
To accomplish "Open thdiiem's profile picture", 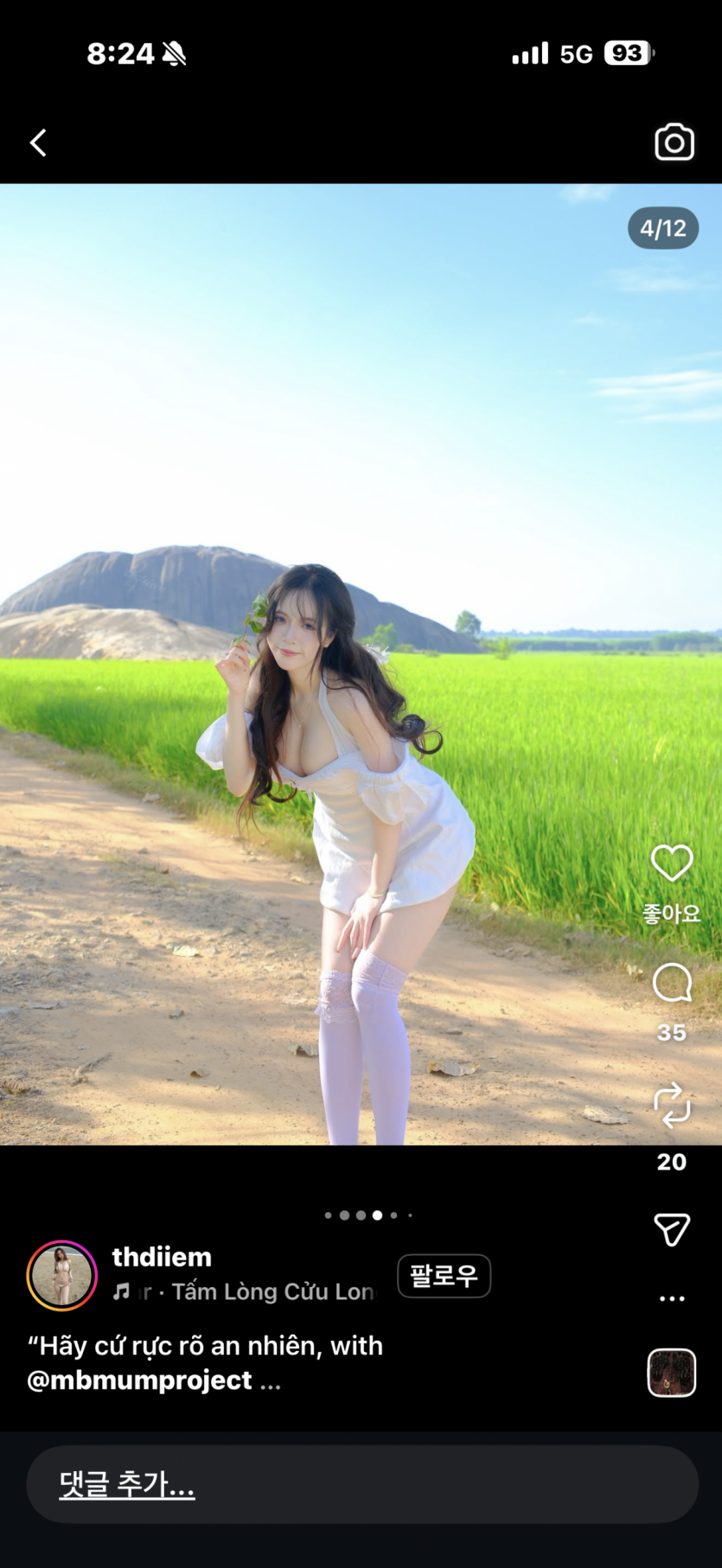I will 62,1276.
